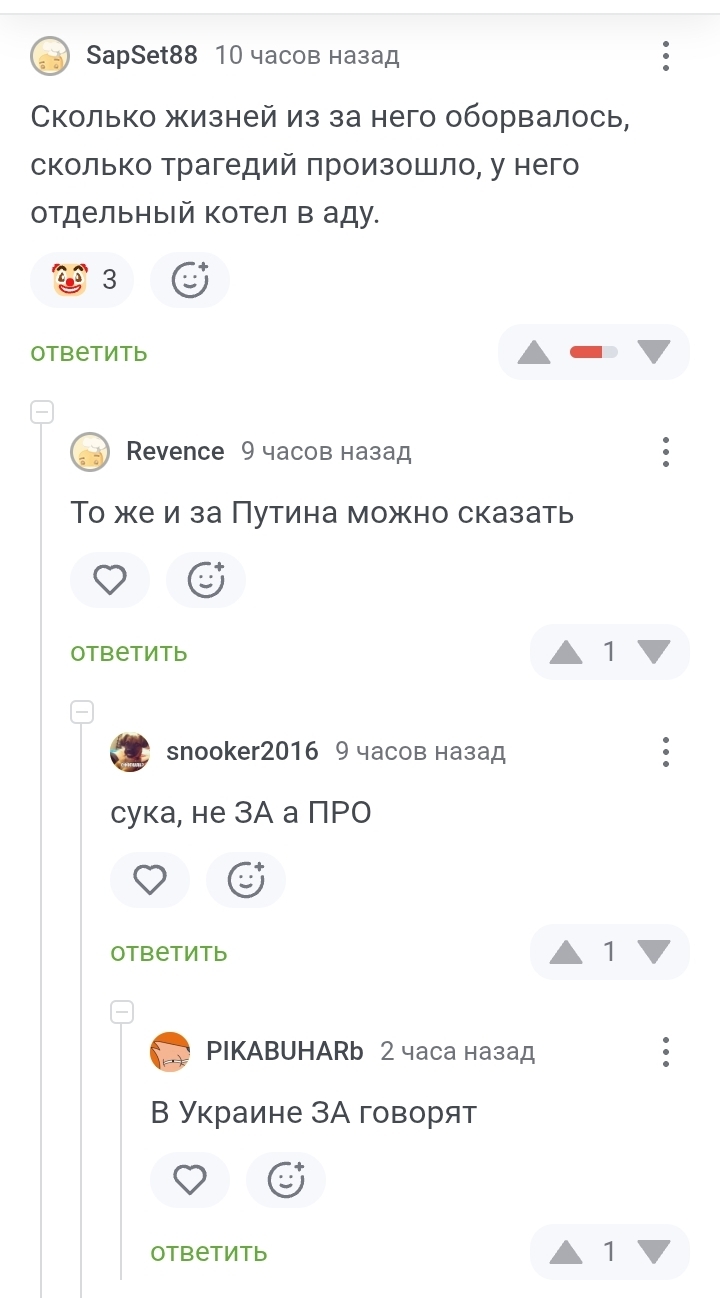Tap the clown reaction on SapSet88's comment

82,280
